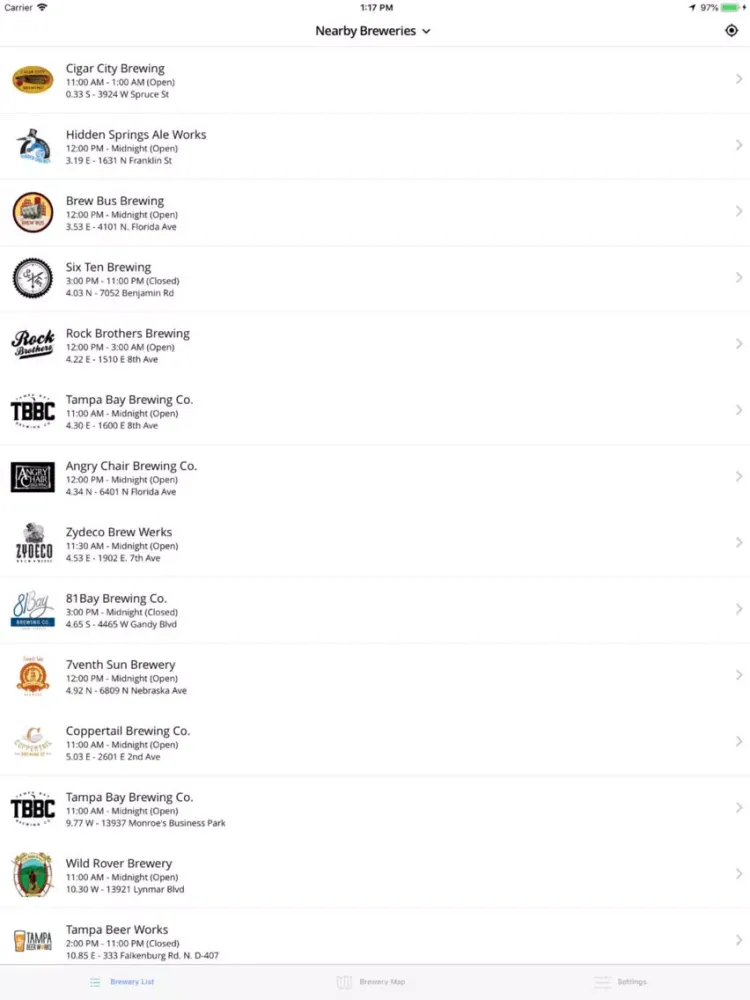750x1000 pixels.
Task: Choose Rock Brothers Brewing
Action: (375, 345)
